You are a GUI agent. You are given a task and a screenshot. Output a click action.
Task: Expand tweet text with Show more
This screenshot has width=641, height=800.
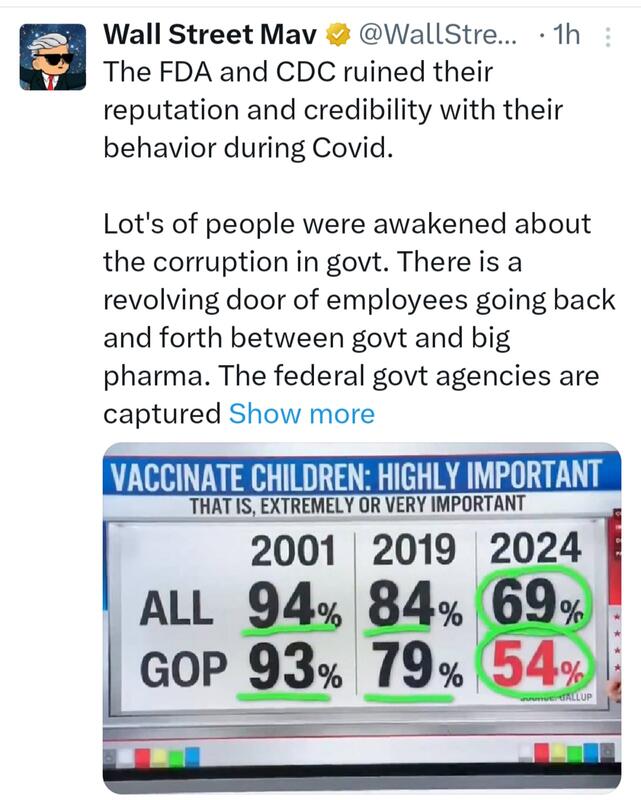[x=301, y=413]
